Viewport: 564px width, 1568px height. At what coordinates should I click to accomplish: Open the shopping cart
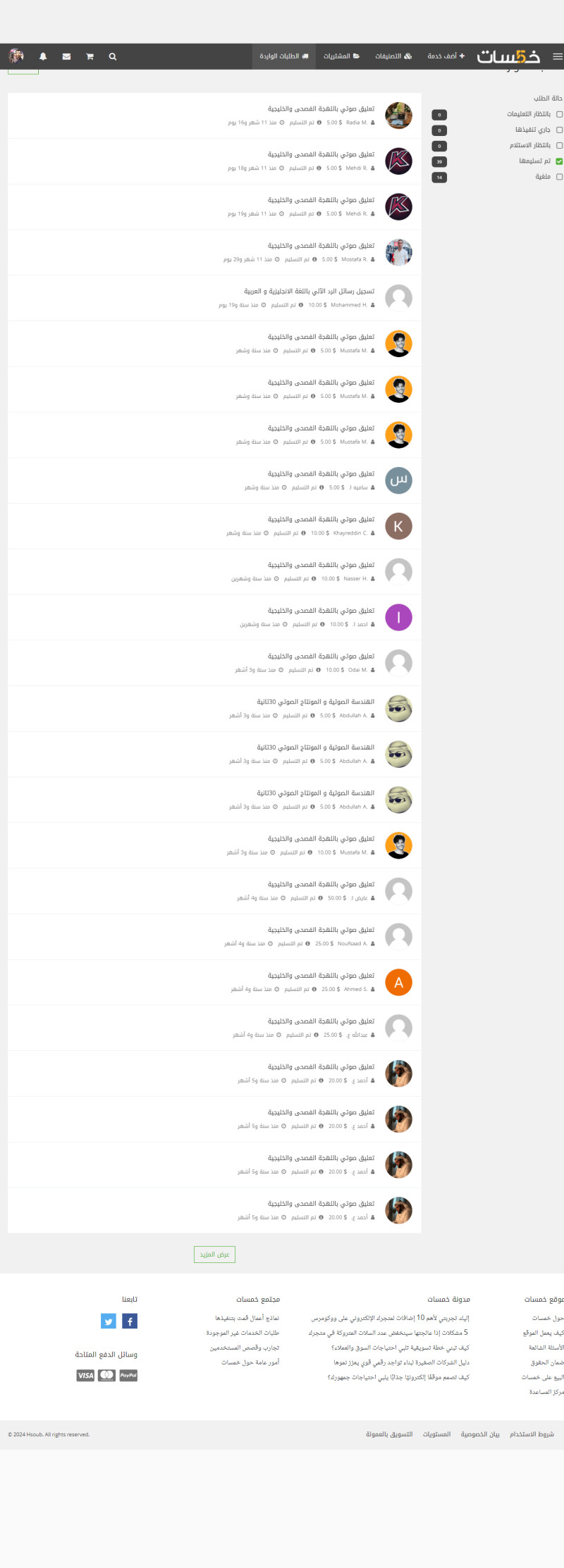tap(90, 56)
